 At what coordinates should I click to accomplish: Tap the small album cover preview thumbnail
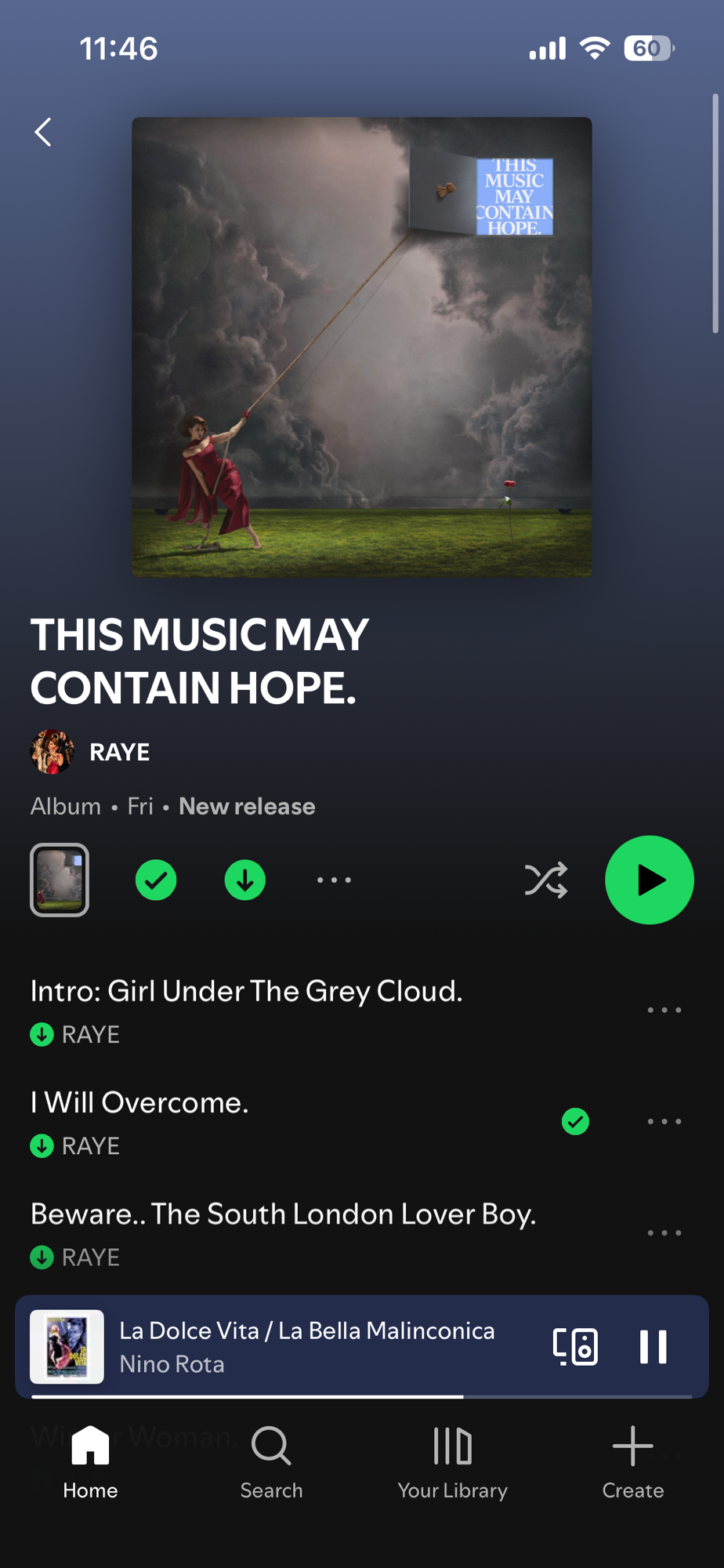tap(60, 880)
